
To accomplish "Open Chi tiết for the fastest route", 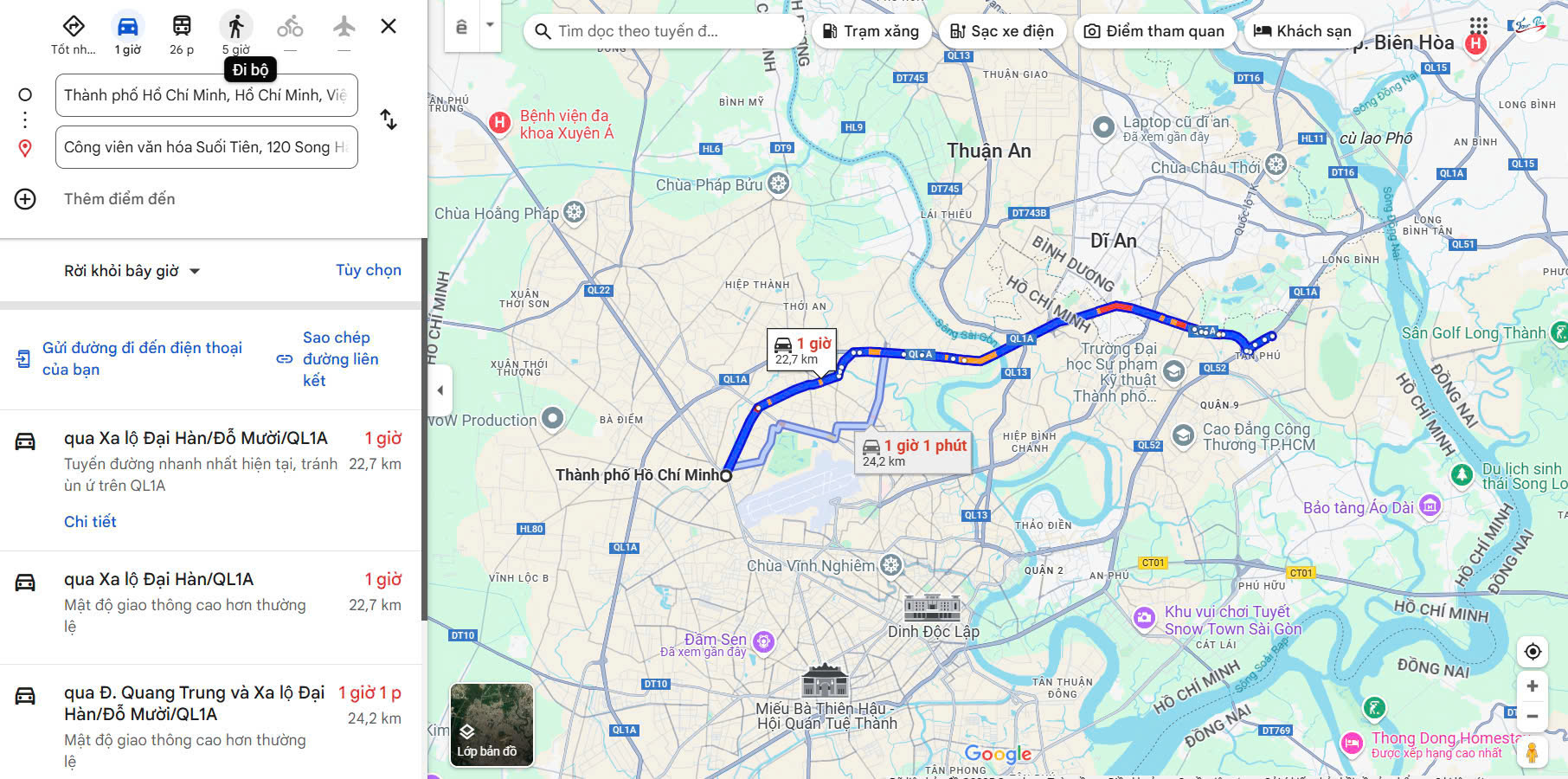I will click(90, 521).
